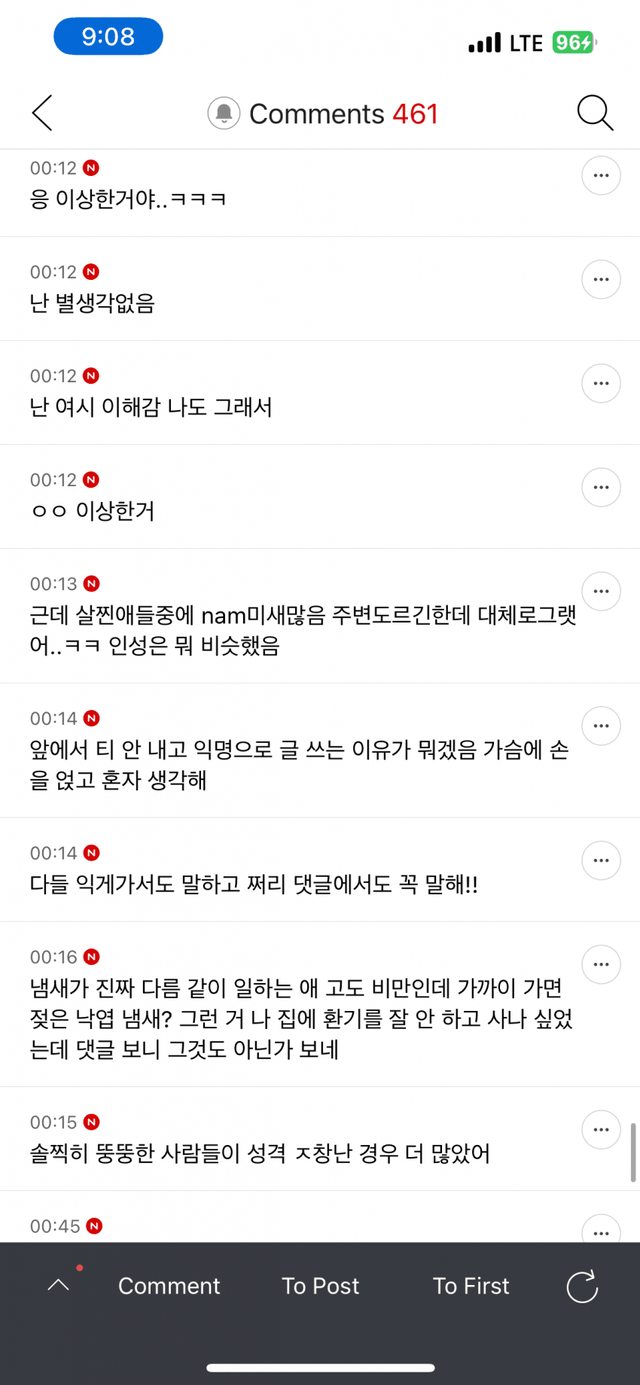
Task: Open more options for 'ㅇㅇ 이상한거' comment
Action: 601,487
